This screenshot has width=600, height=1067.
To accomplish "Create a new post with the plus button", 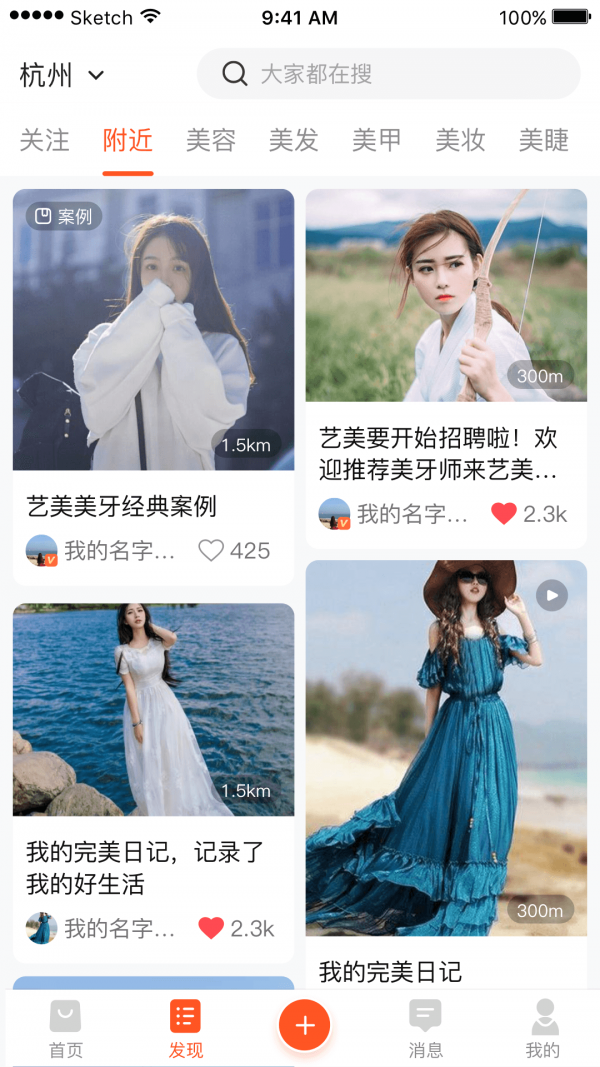I will (304, 1025).
